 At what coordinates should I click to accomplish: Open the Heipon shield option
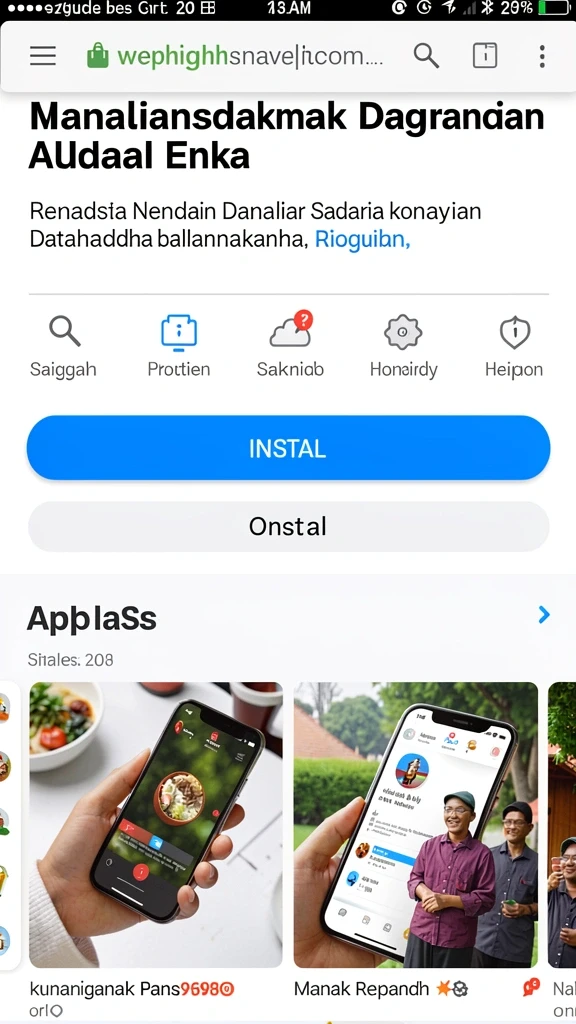pyautogui.click(x=514, y=347)
